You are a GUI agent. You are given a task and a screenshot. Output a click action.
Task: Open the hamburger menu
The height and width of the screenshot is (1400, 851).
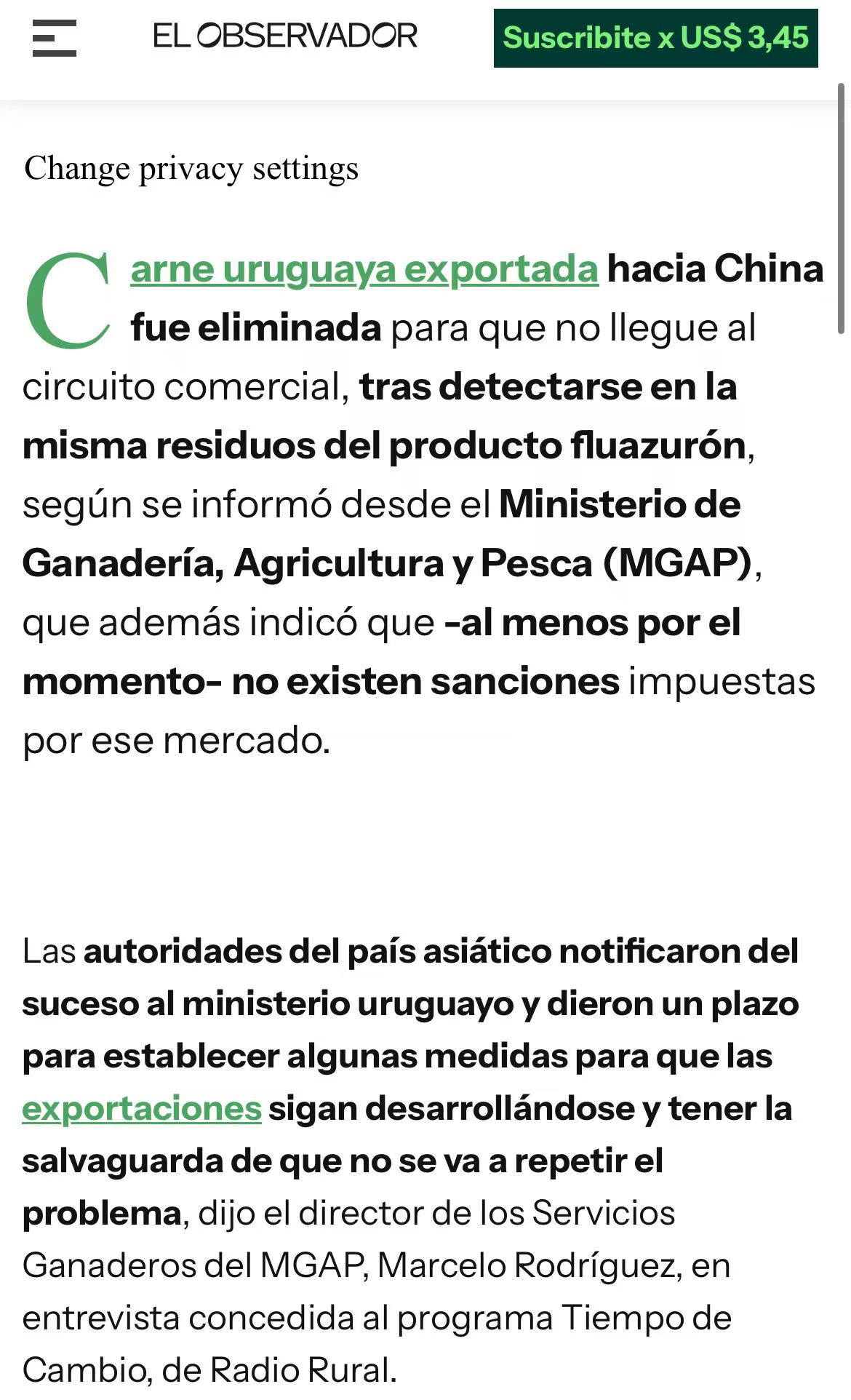point(55,38)
